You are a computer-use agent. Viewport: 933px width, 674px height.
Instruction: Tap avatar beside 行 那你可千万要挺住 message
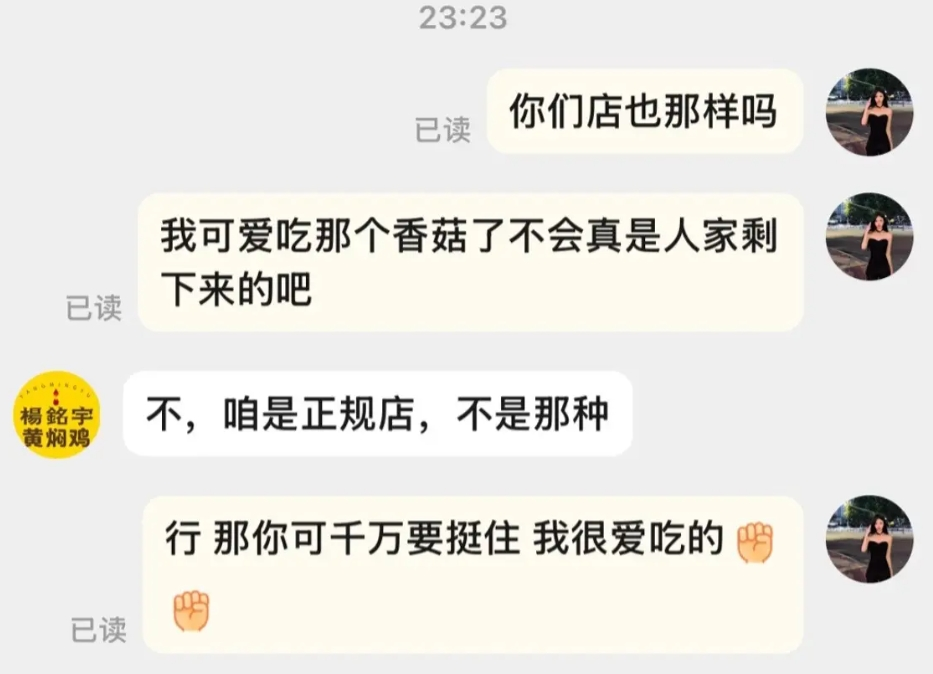click(x=869, y=539)
